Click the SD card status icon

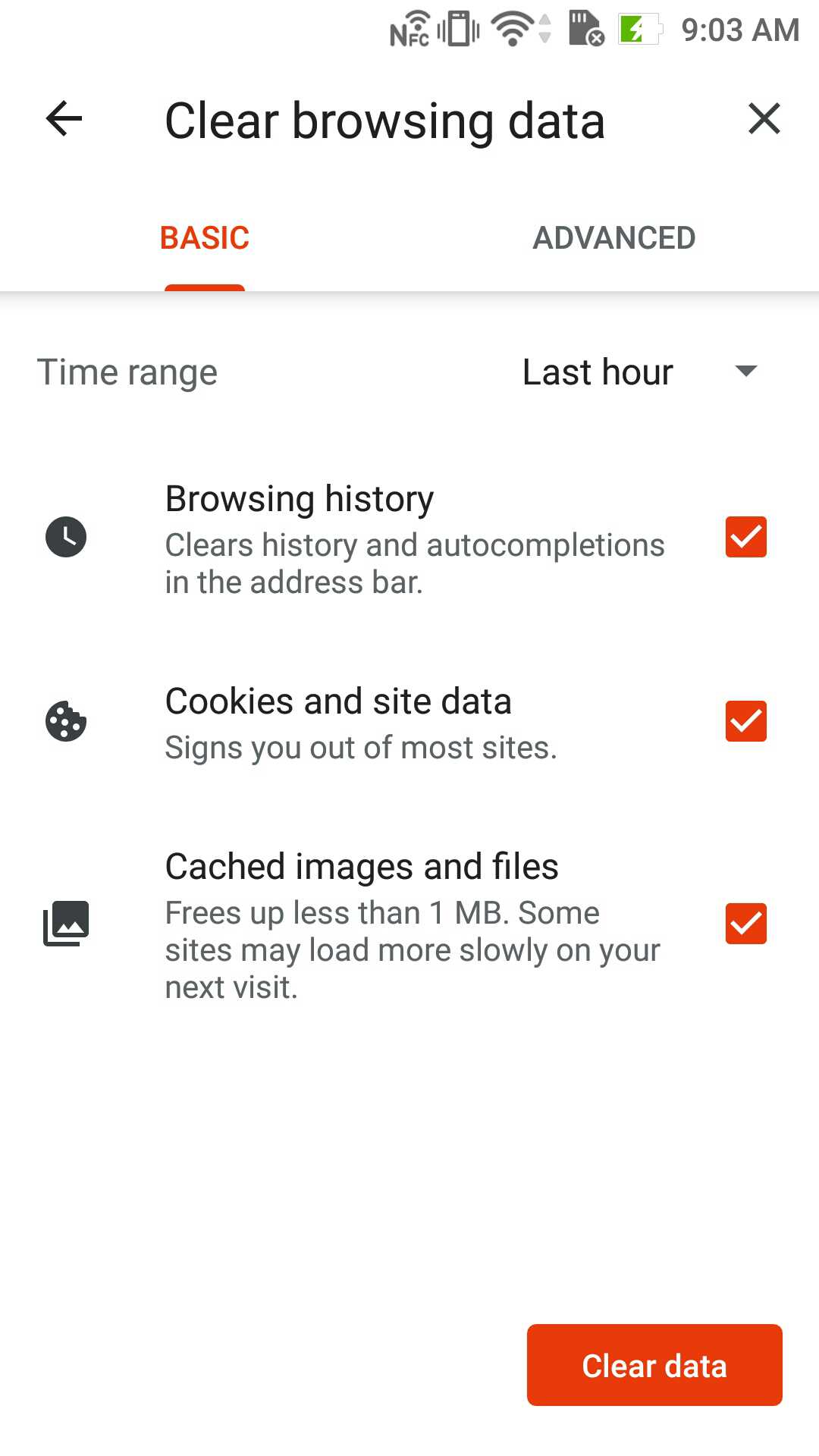[585, 29]
